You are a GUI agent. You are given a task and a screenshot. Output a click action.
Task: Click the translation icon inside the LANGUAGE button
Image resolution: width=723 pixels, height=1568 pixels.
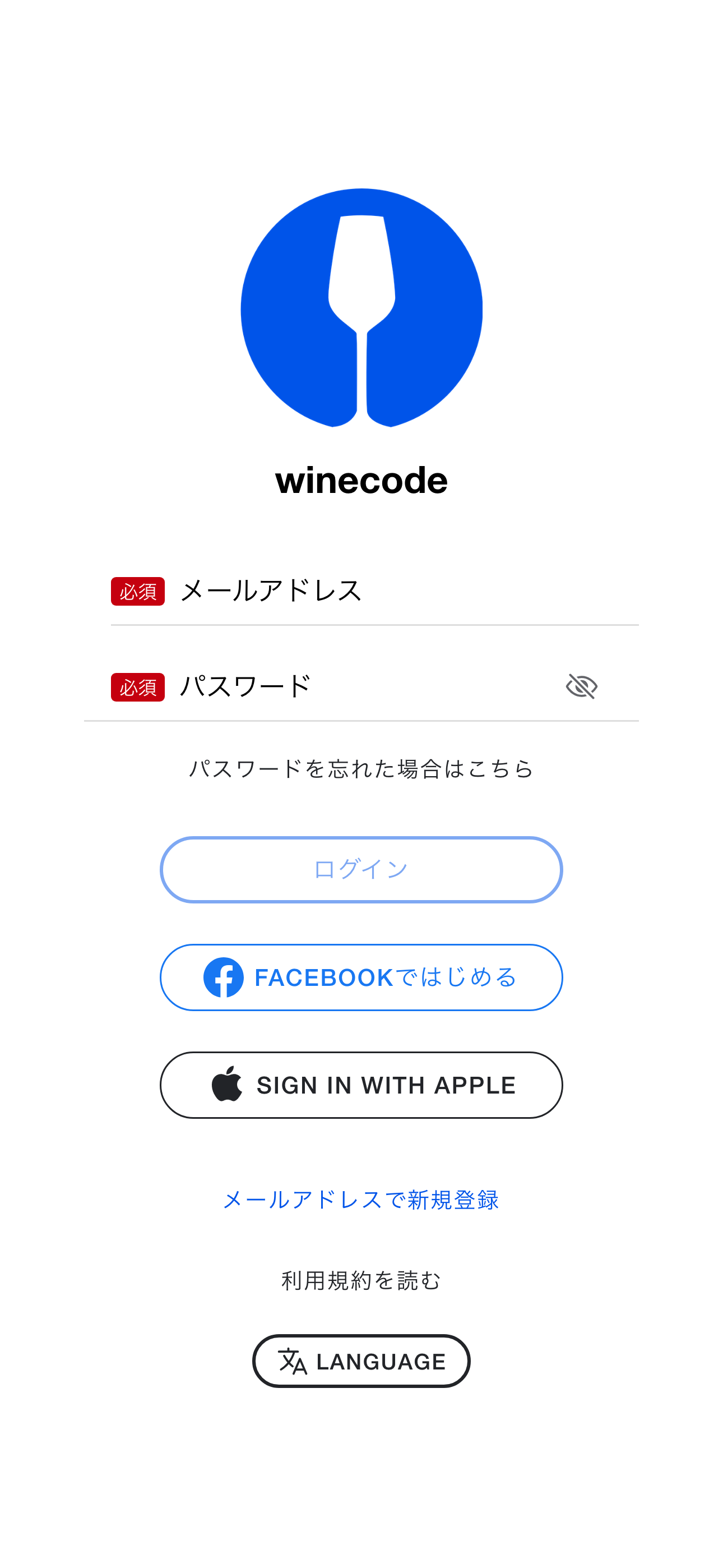coord(292,1362)
